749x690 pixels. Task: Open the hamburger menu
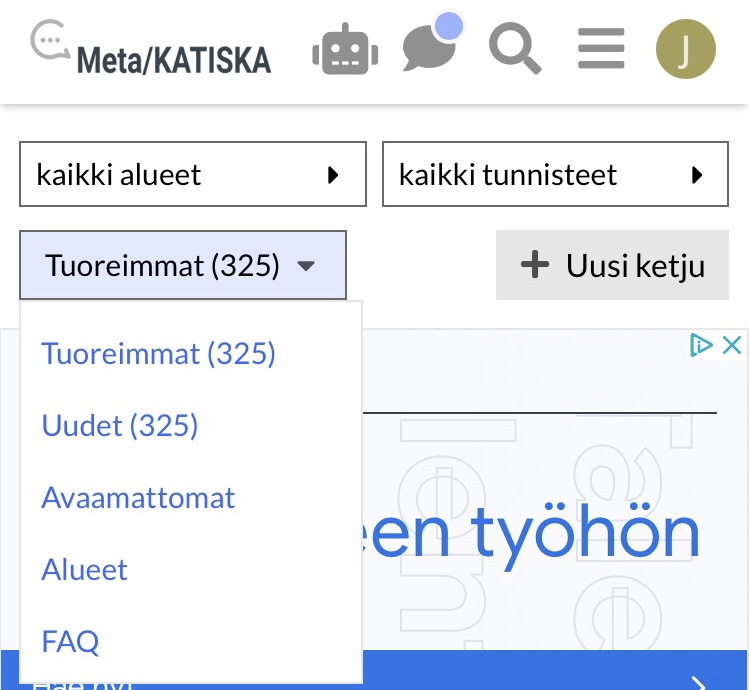click(x=601, y=48)
